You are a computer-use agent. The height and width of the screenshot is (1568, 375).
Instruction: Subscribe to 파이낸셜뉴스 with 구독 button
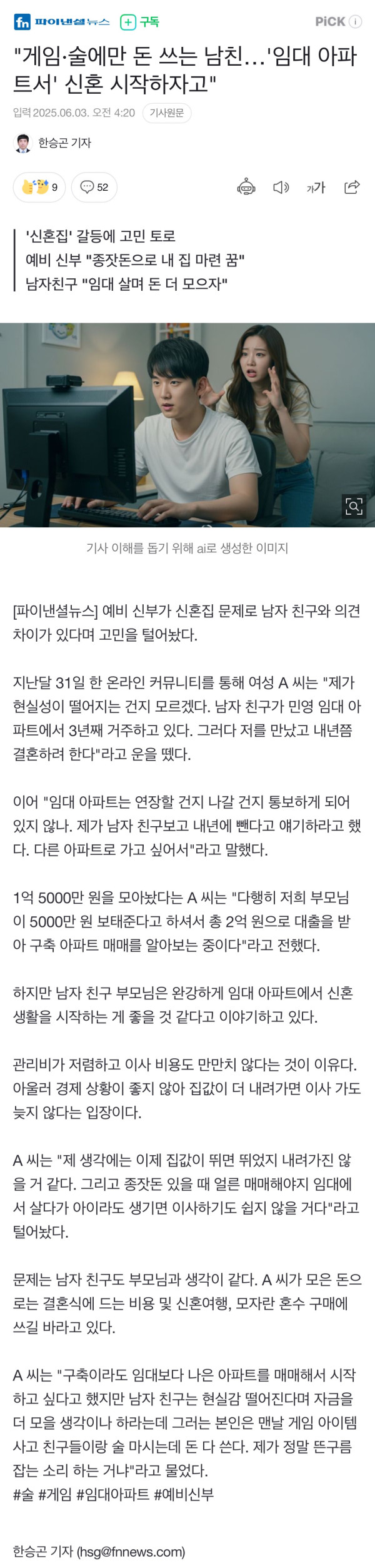139,22
